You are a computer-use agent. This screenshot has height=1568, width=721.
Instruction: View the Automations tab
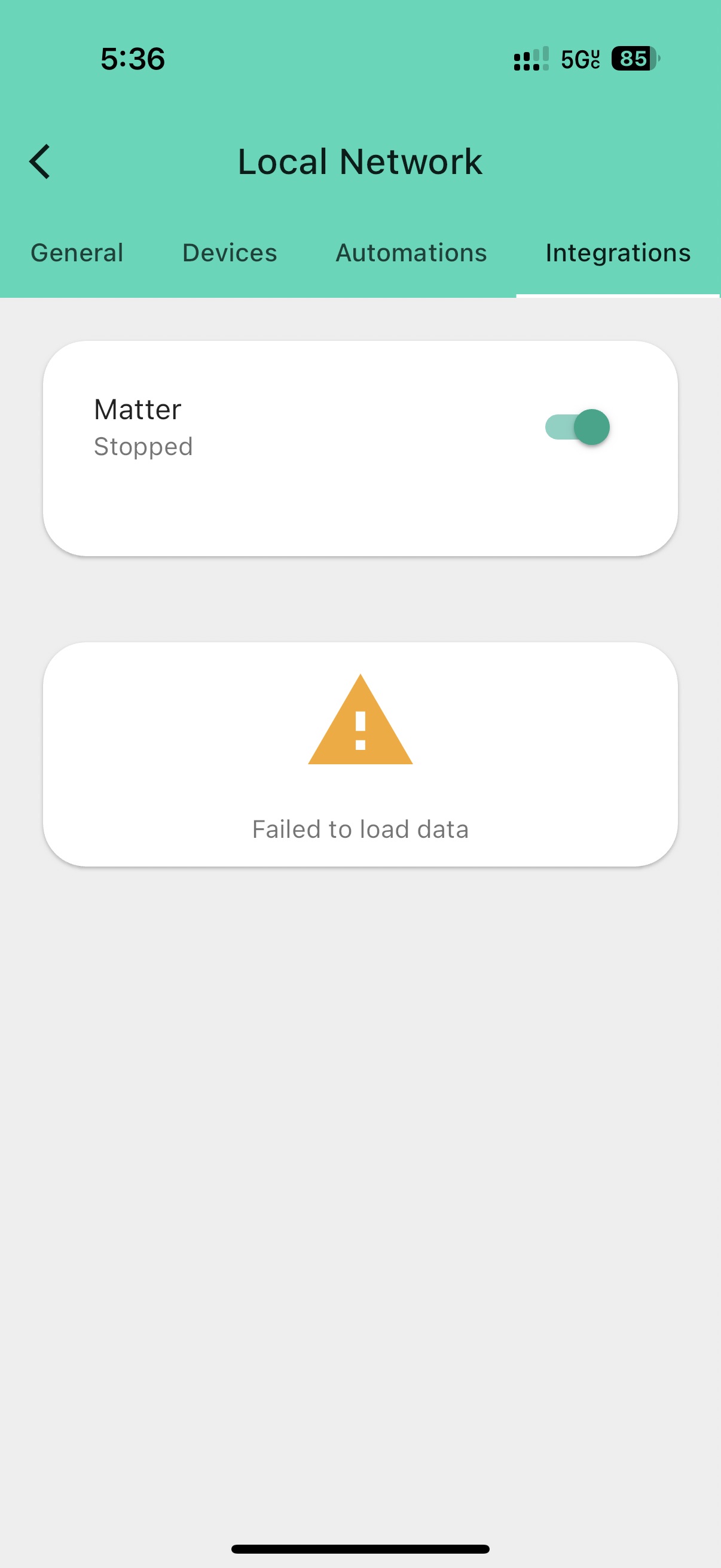pos(411,253)
